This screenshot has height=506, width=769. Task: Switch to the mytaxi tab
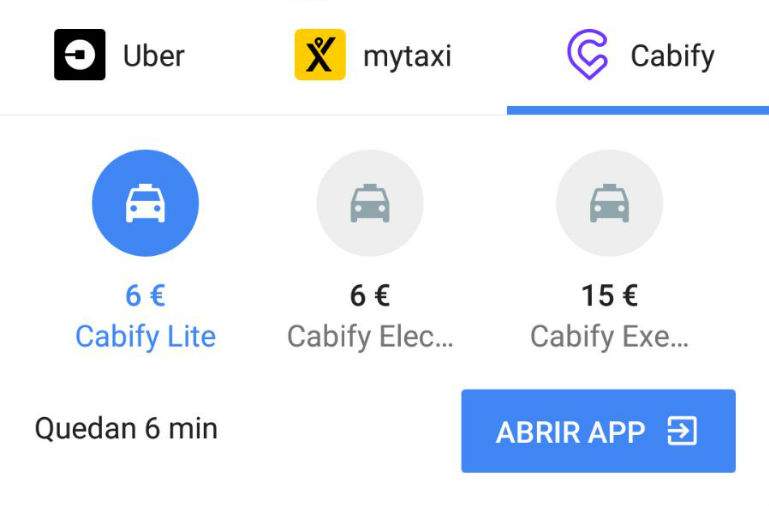(373, 55)
